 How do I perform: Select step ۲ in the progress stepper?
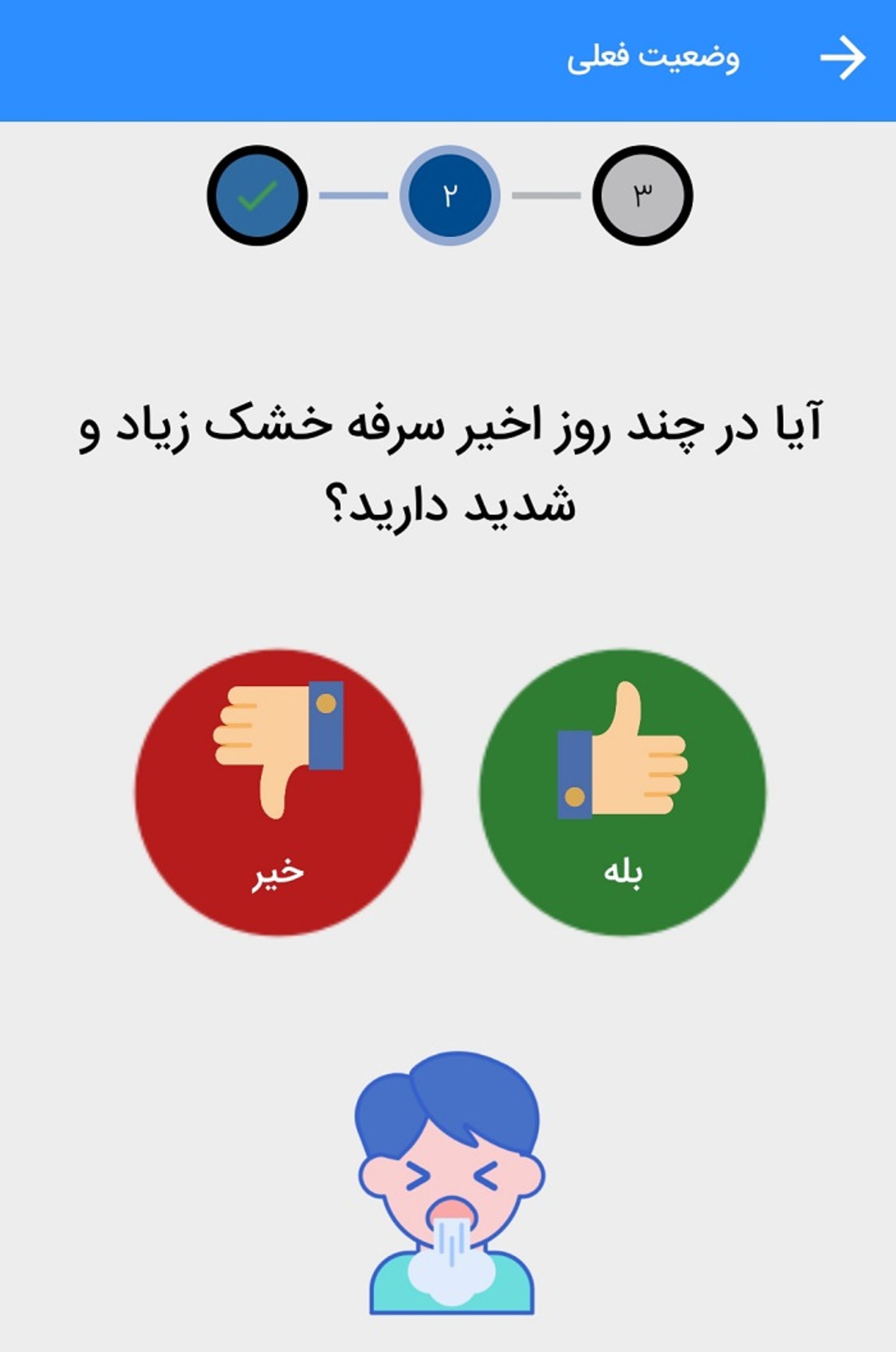(x=451, y=194)
